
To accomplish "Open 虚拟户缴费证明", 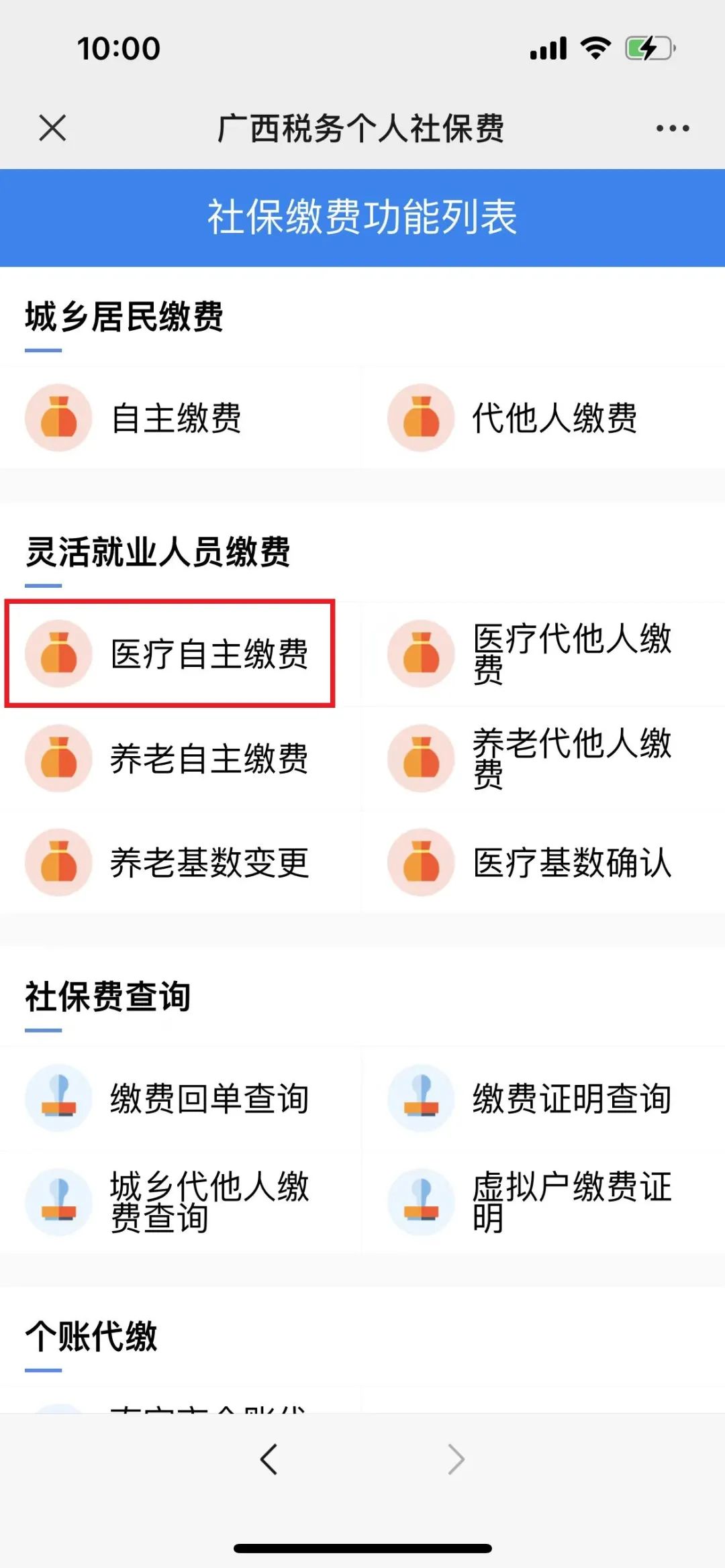I will (543, 1202).
